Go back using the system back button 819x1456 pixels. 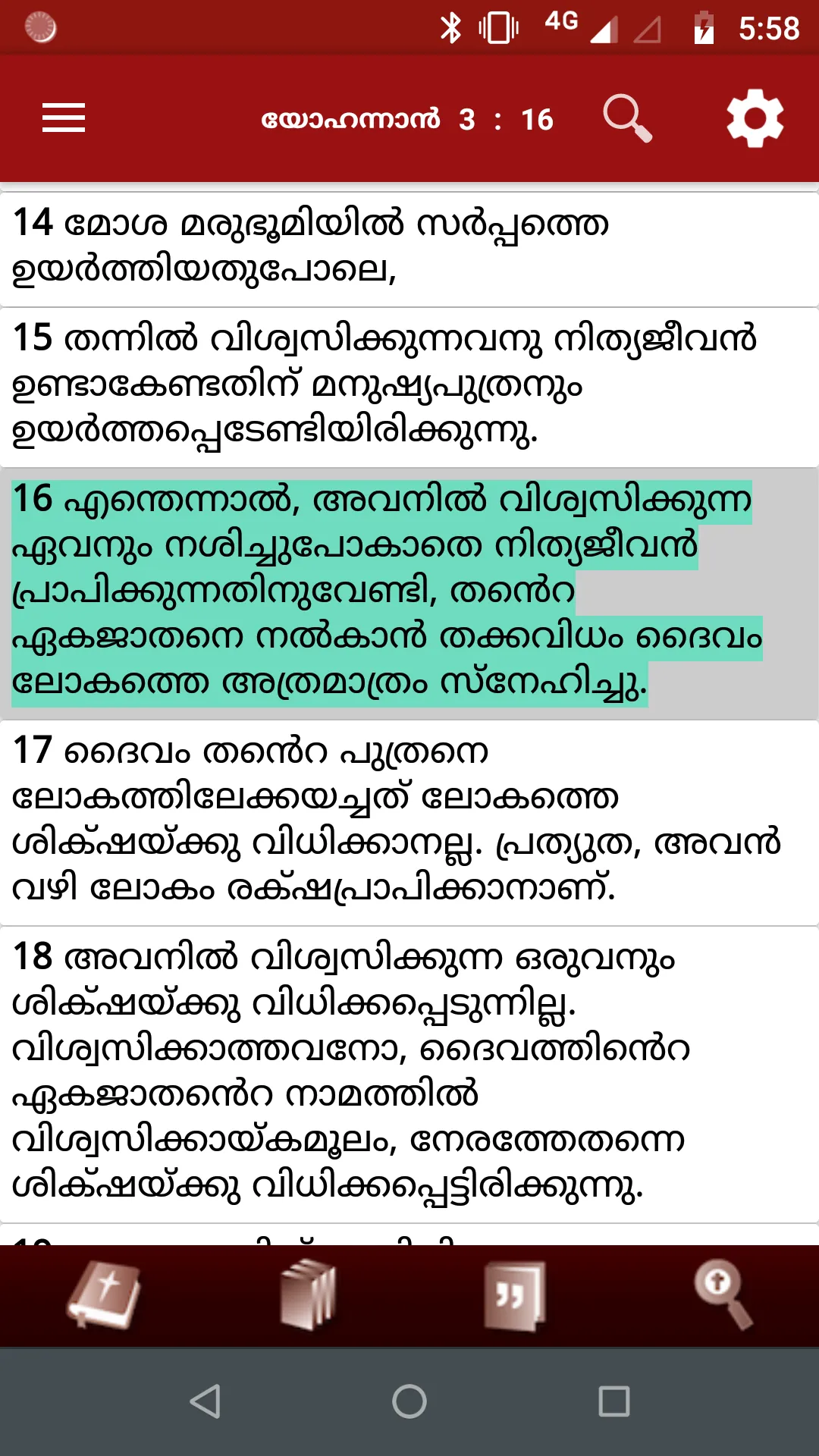(205, 1401)
